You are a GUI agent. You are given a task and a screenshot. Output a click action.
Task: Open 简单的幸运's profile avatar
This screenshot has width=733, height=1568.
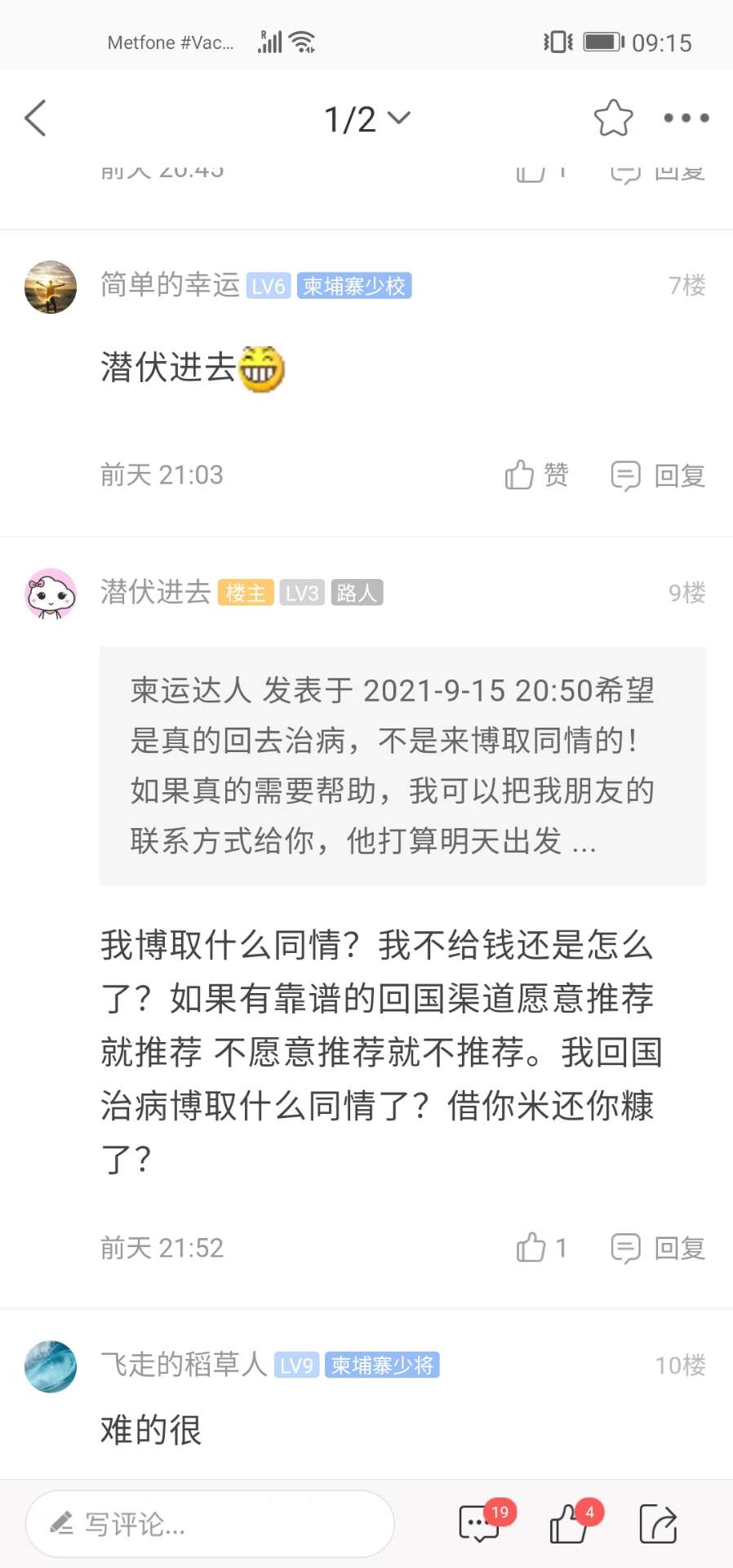(x=51, y=287)
